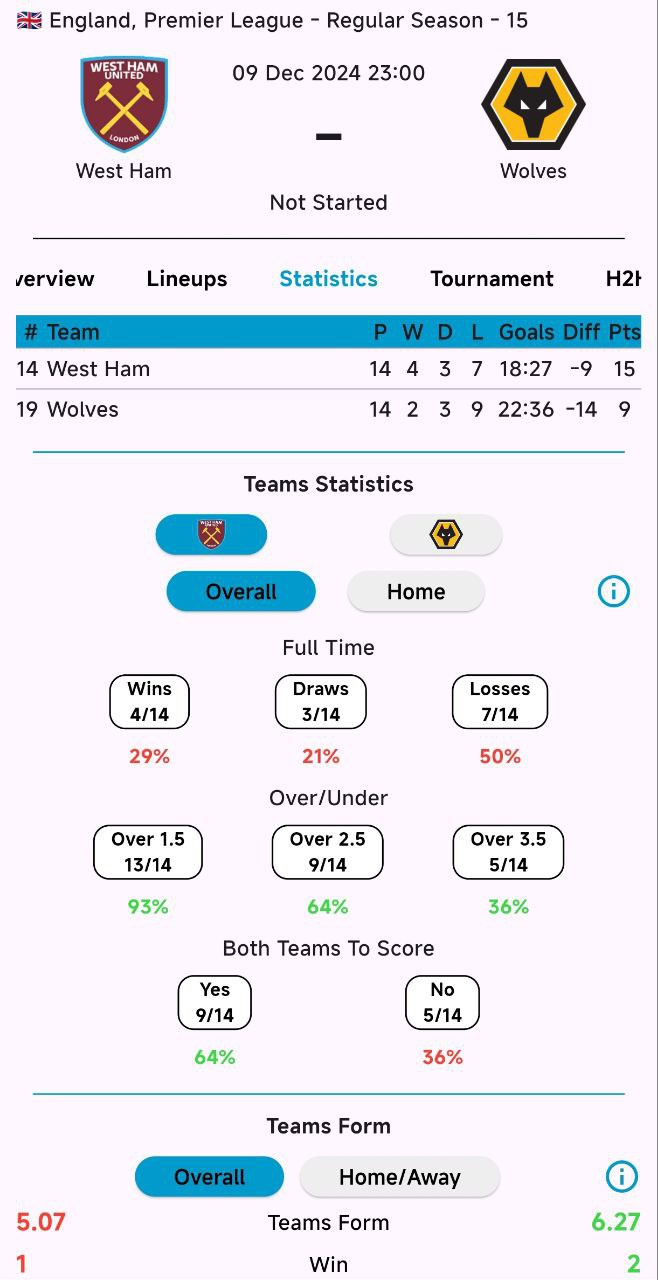Viewport: 658px width, 1280px height.
Task: Switch to the Lineups tab
Action: click(187, 279)
